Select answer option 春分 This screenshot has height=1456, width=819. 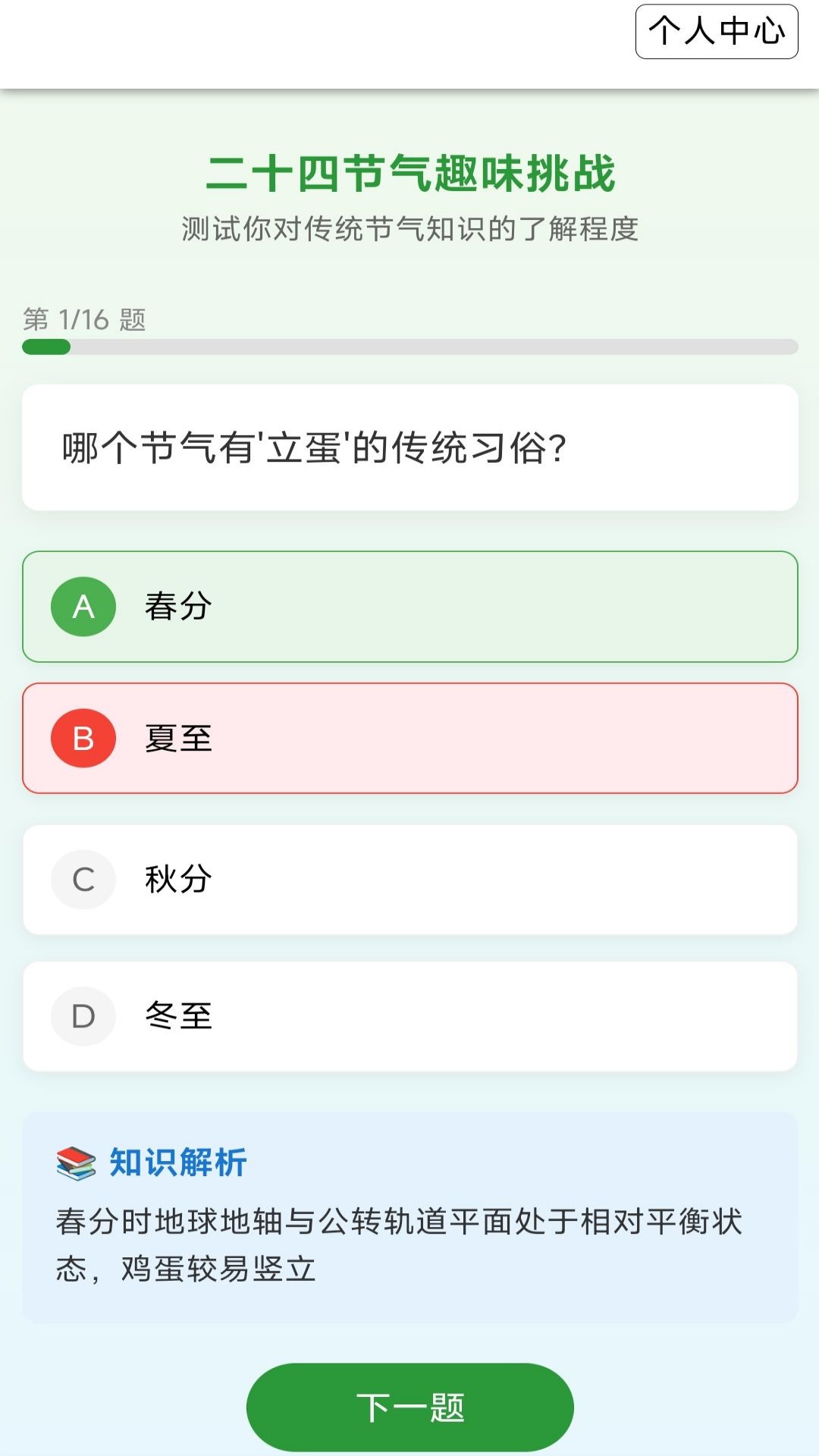coord(409,606)
